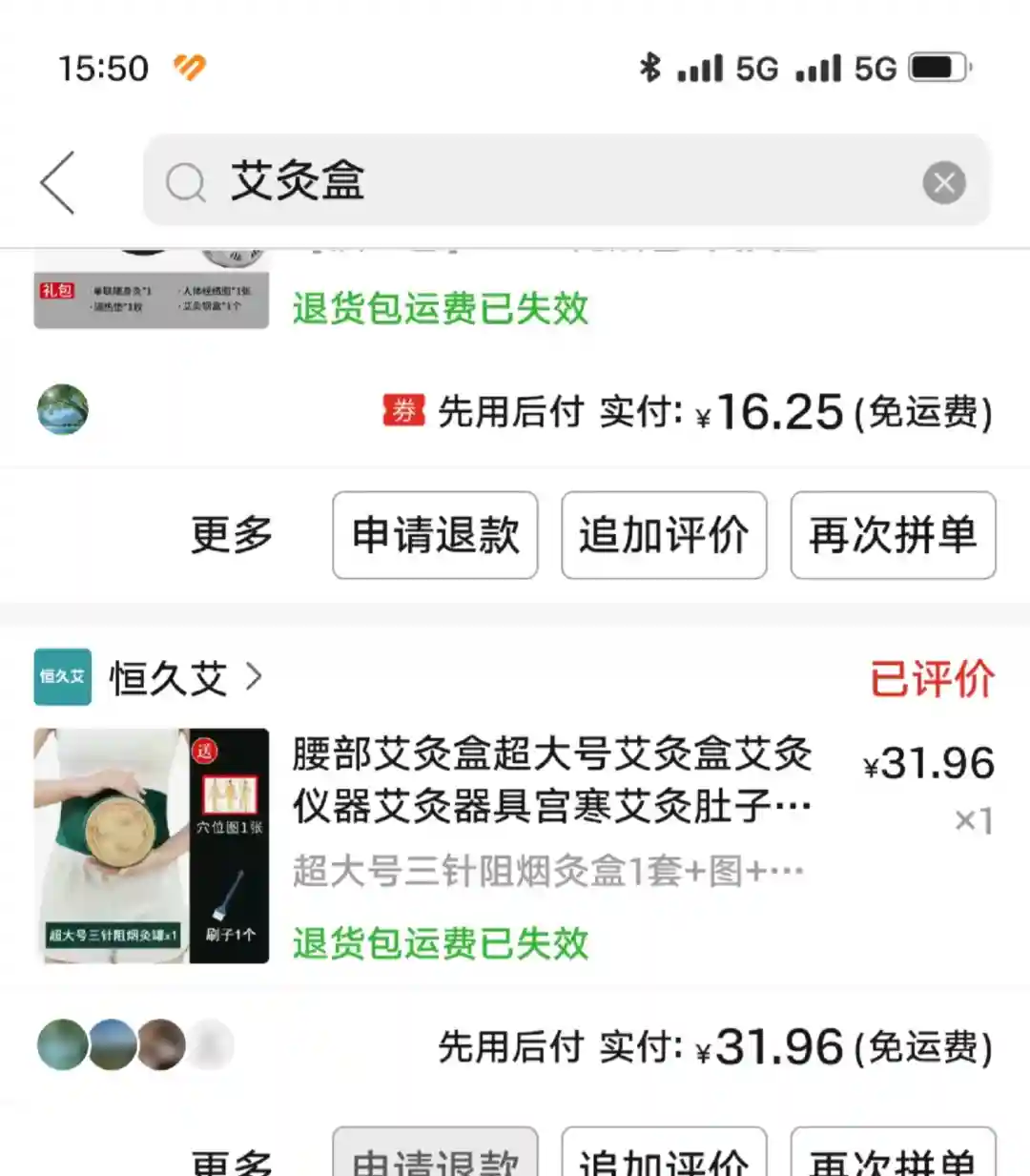Open 更多 options for the 16.25 order

coord(232,534)
